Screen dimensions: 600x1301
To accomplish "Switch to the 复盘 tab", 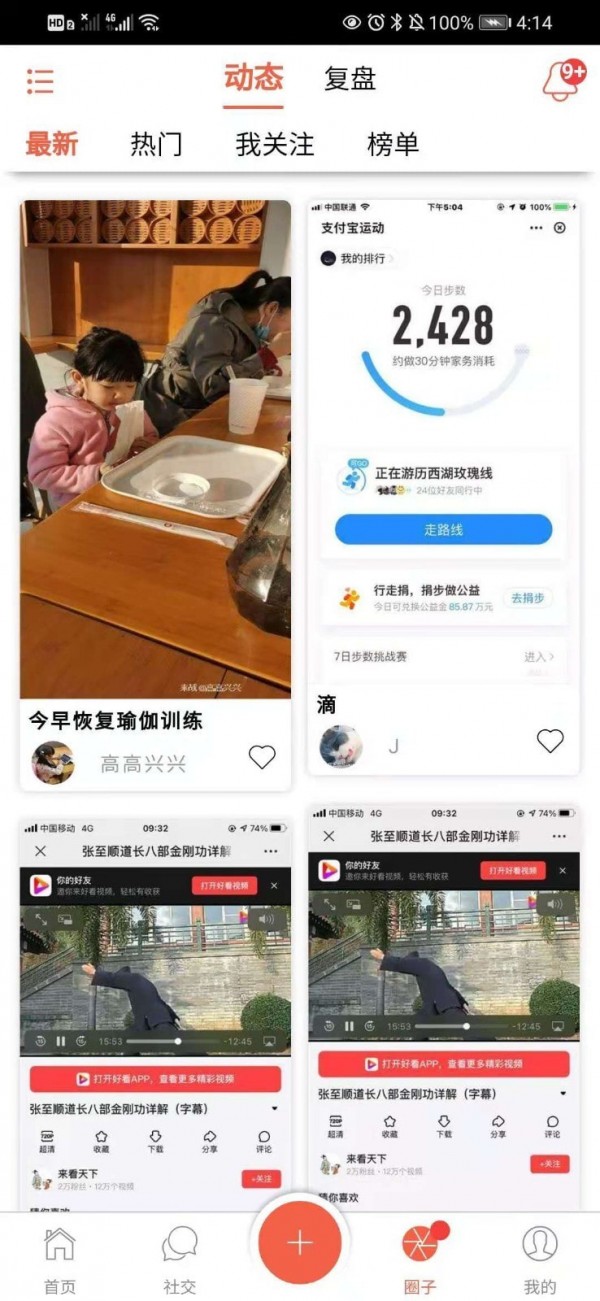I will (x=350, y=79).
